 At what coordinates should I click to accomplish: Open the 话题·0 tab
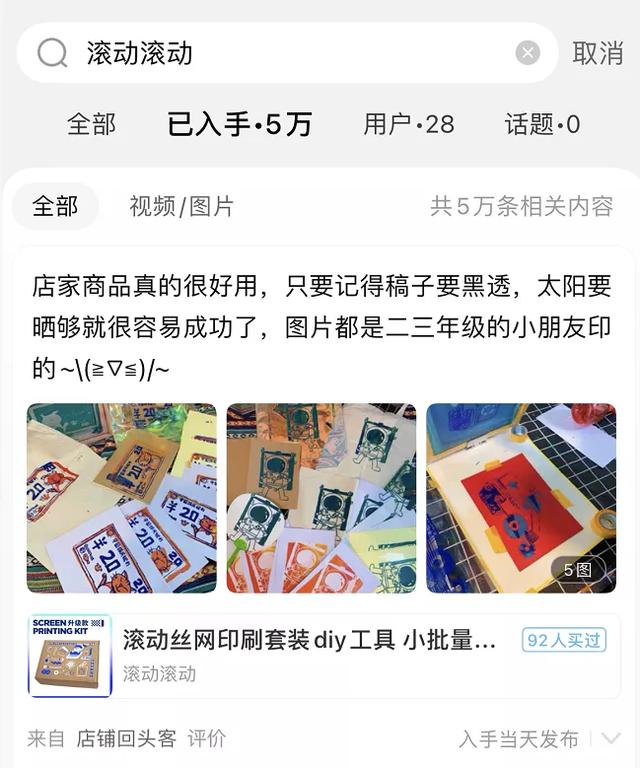point(542,124)
